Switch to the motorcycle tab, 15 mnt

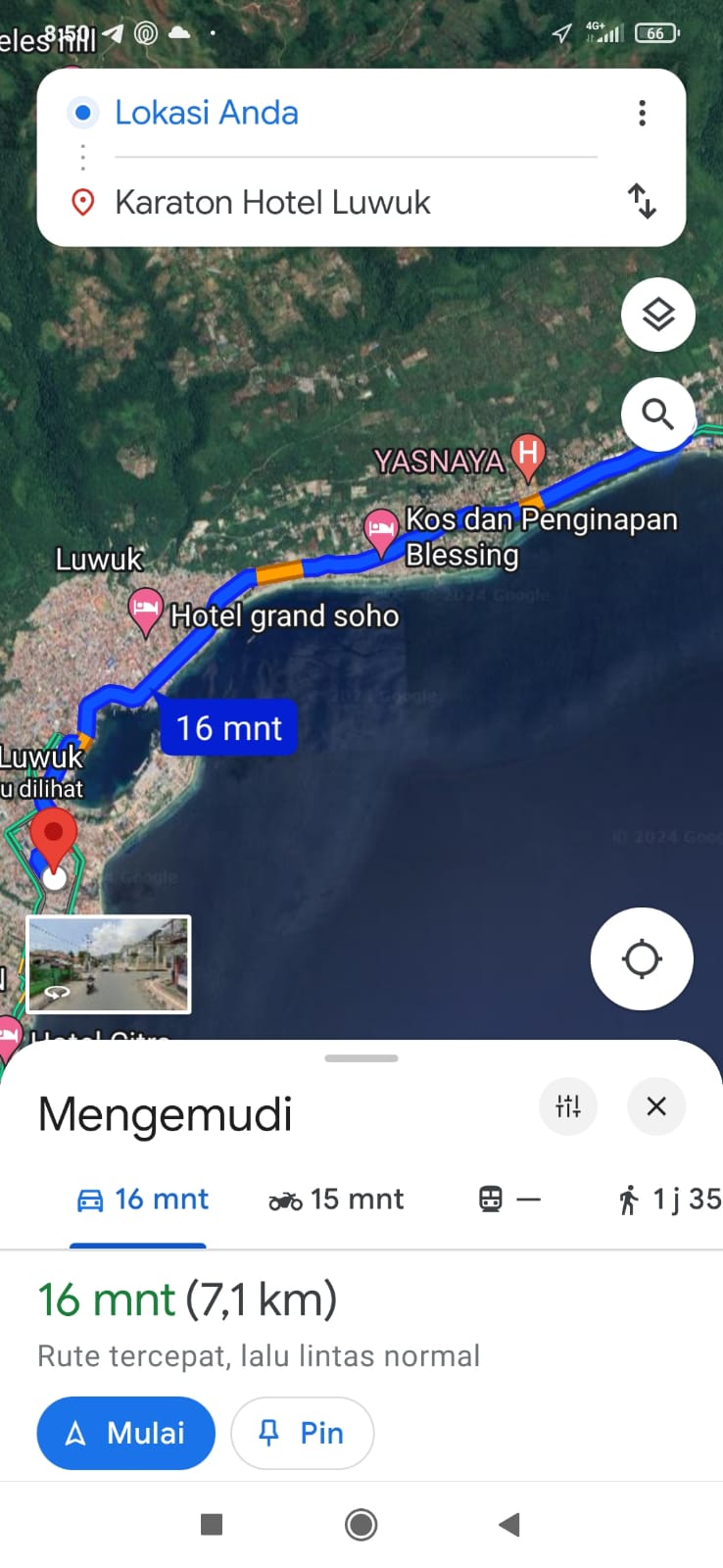point(336,1200)
